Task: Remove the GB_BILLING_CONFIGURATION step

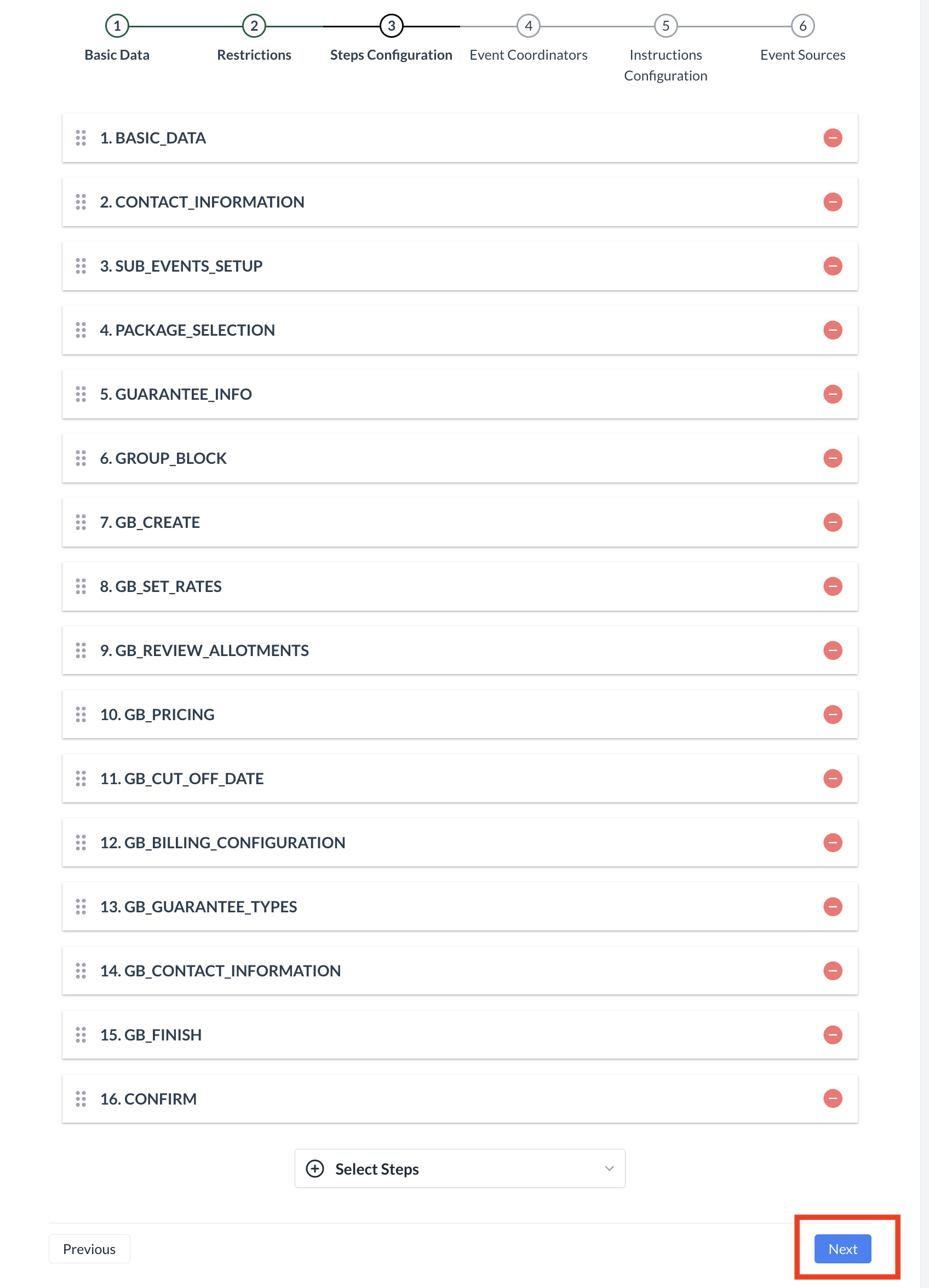Action: (x=834, y=843)
